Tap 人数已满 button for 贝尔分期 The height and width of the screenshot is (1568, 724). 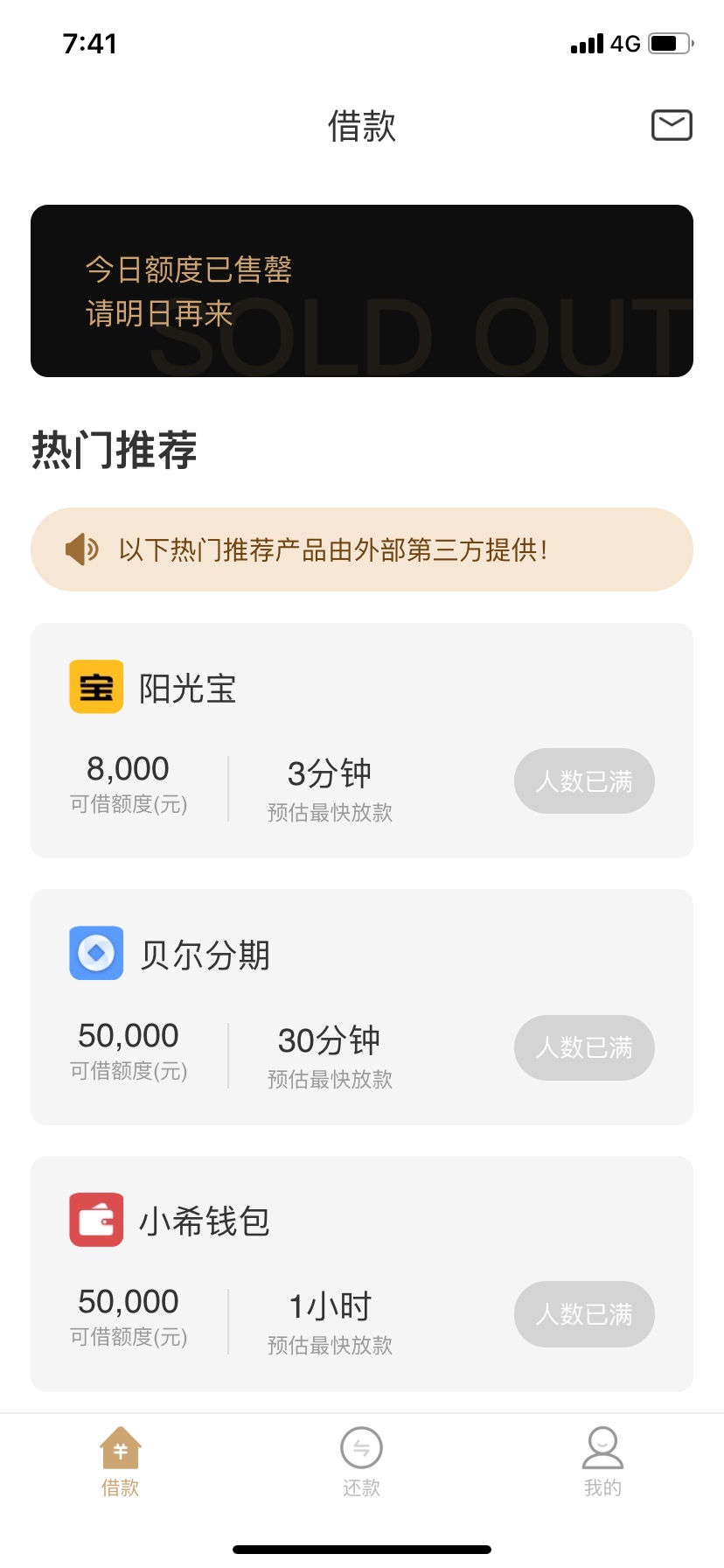(x=584, y=1047)
